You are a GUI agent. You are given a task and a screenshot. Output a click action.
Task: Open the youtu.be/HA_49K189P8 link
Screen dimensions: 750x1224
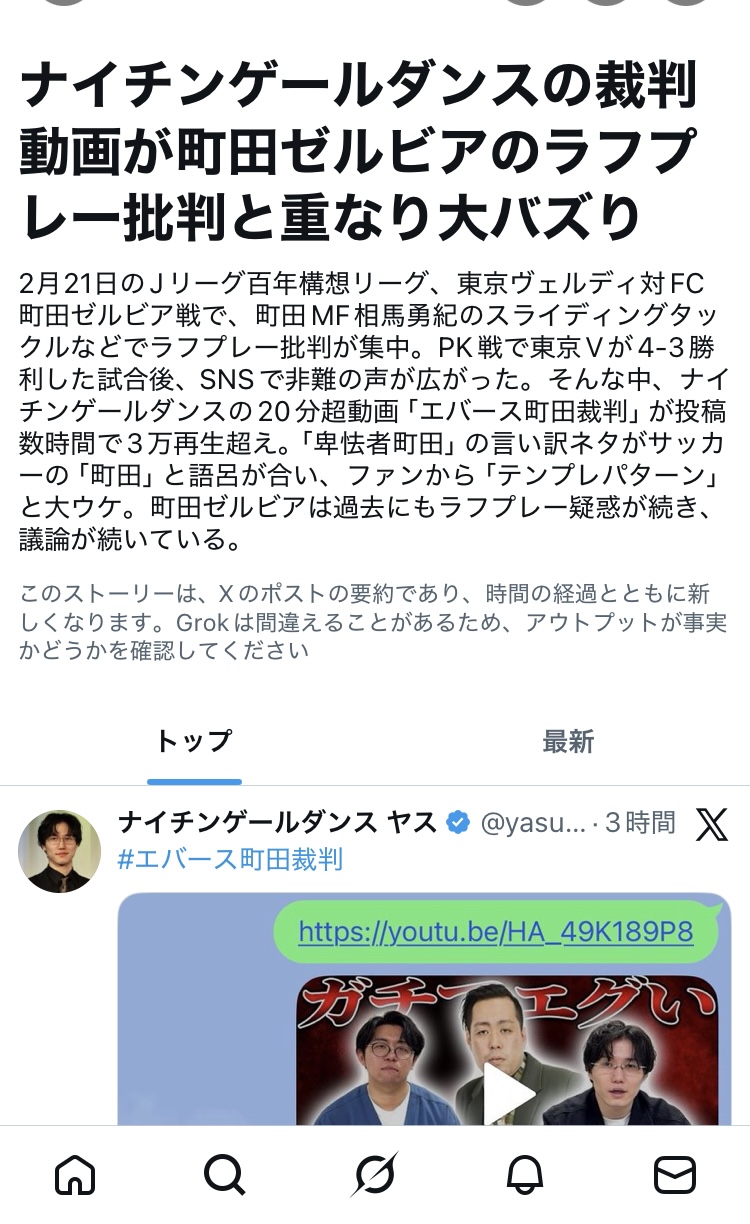(495, 932)
